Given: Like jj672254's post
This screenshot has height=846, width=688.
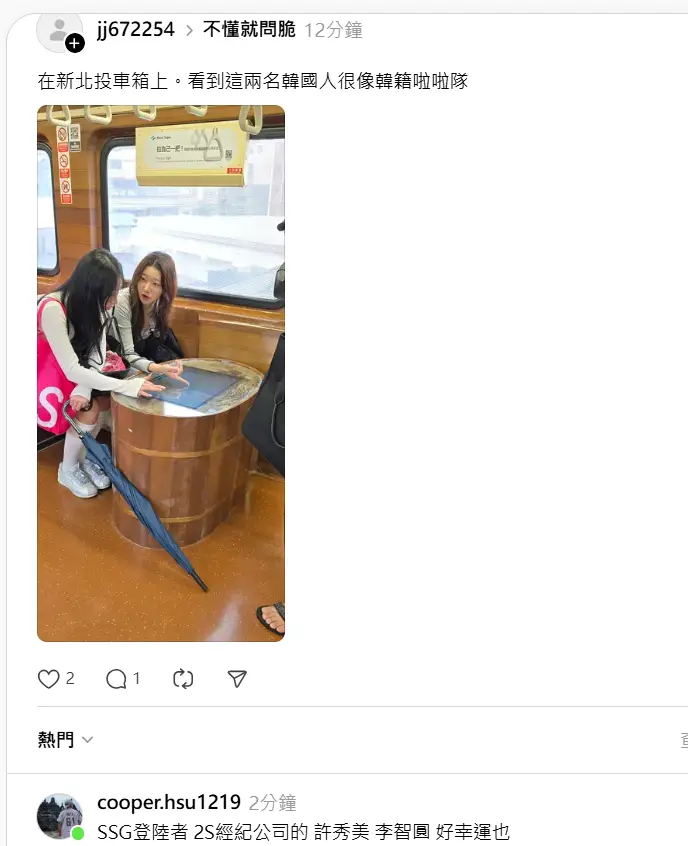Looking at the screenshot, I should pos(49,679).
